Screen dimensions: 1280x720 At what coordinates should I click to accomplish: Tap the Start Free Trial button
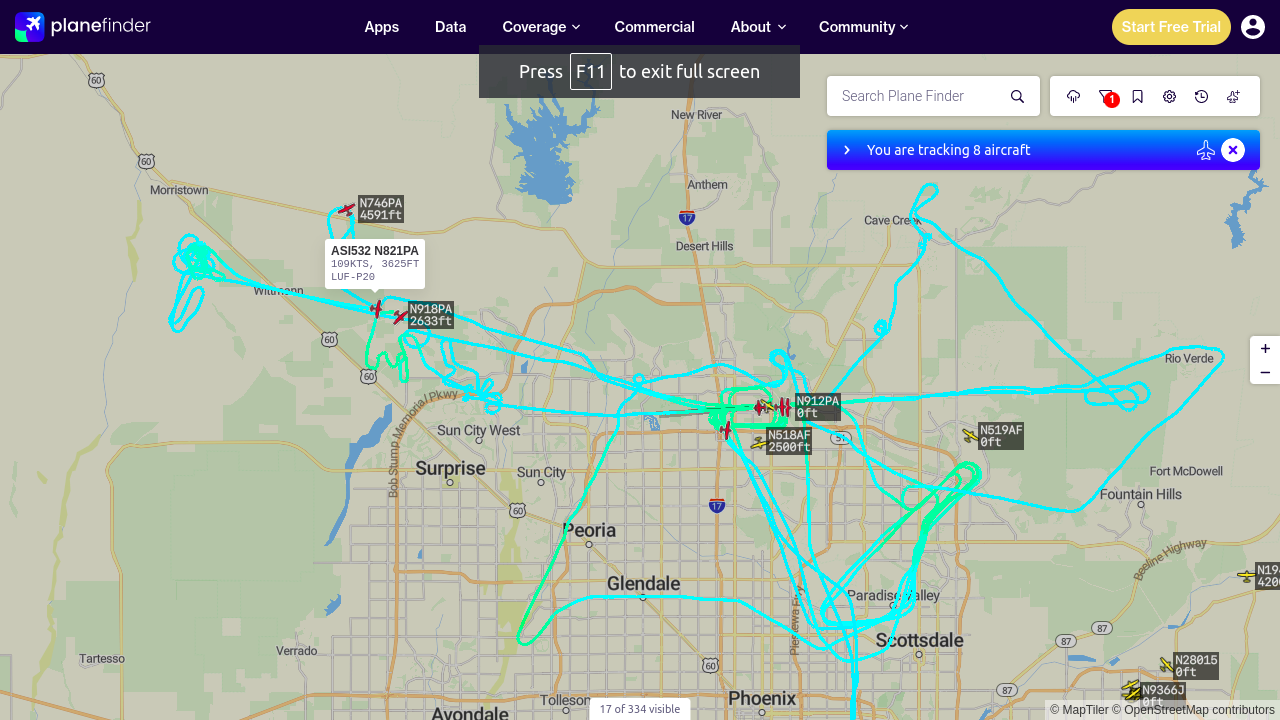(x=1171, y=27)
